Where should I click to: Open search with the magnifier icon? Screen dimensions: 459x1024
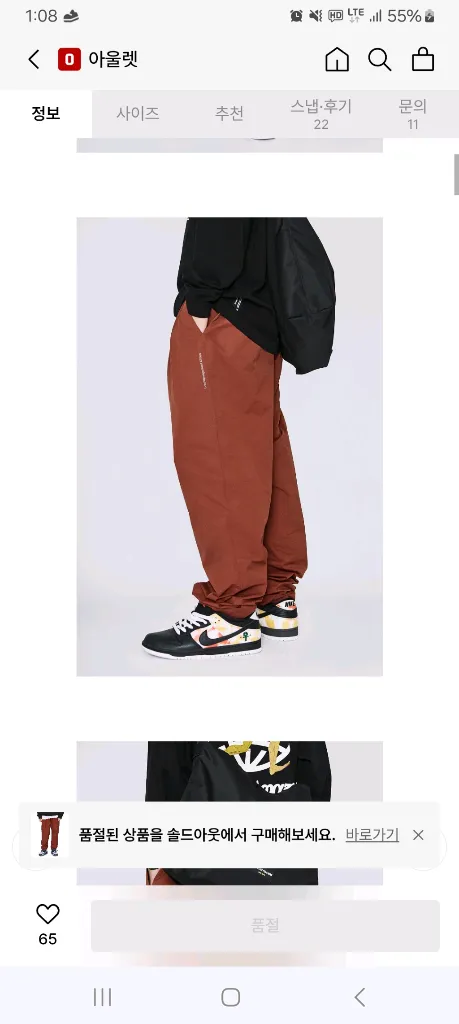click(x=379, y=59)
